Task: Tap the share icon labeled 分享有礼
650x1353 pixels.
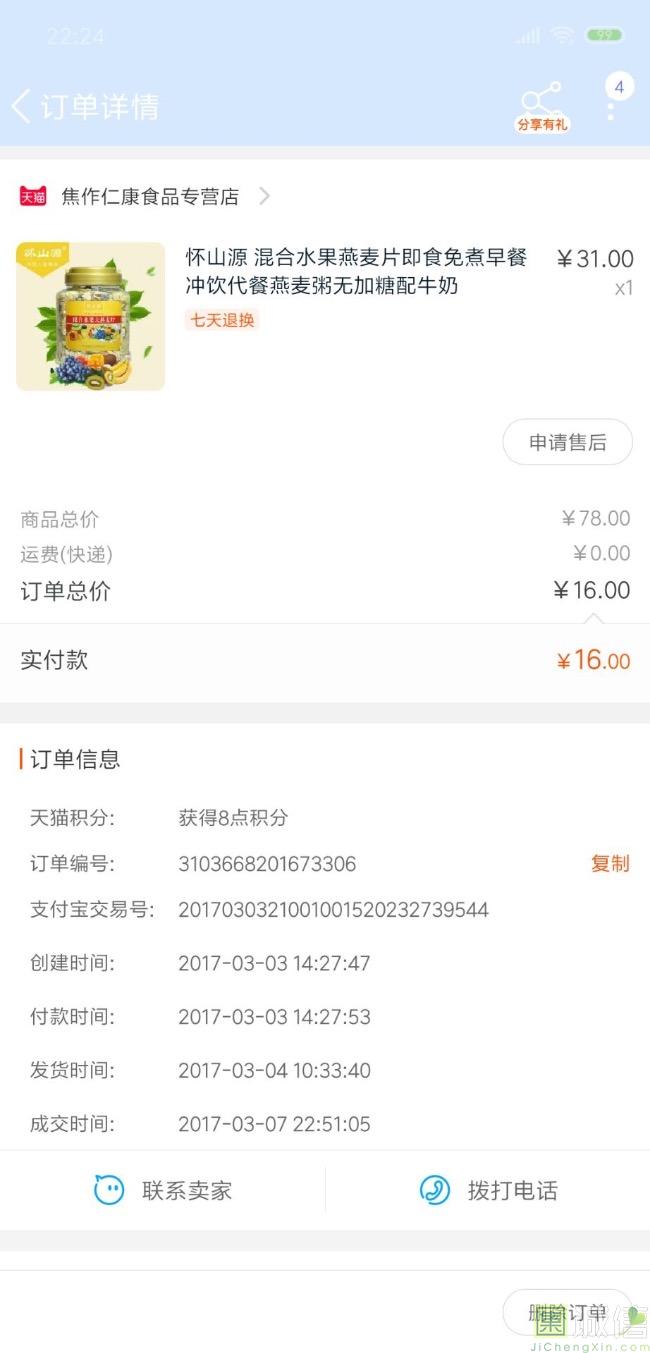Action: (542, 108)
